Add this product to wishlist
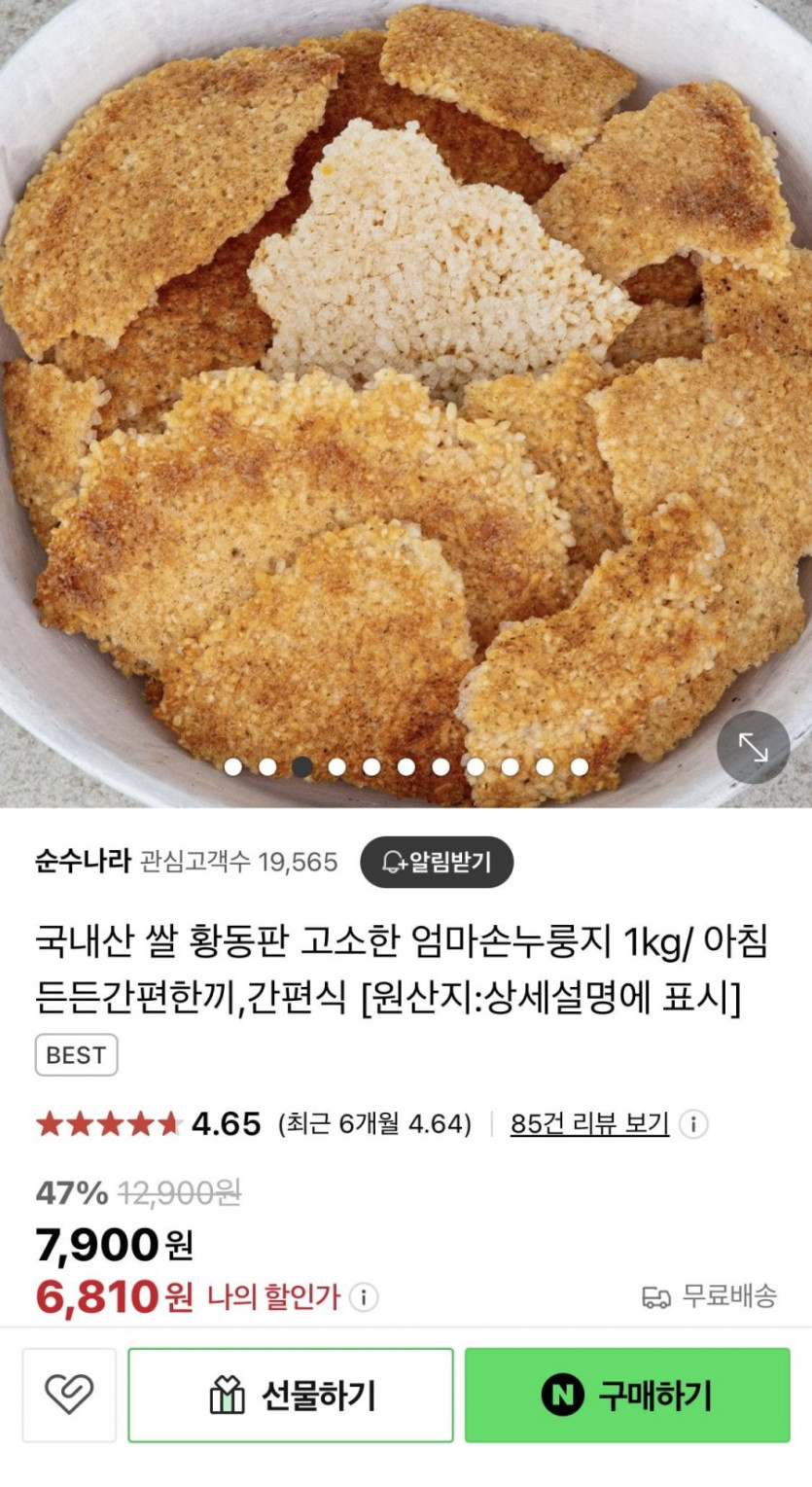 (69, 1395)
